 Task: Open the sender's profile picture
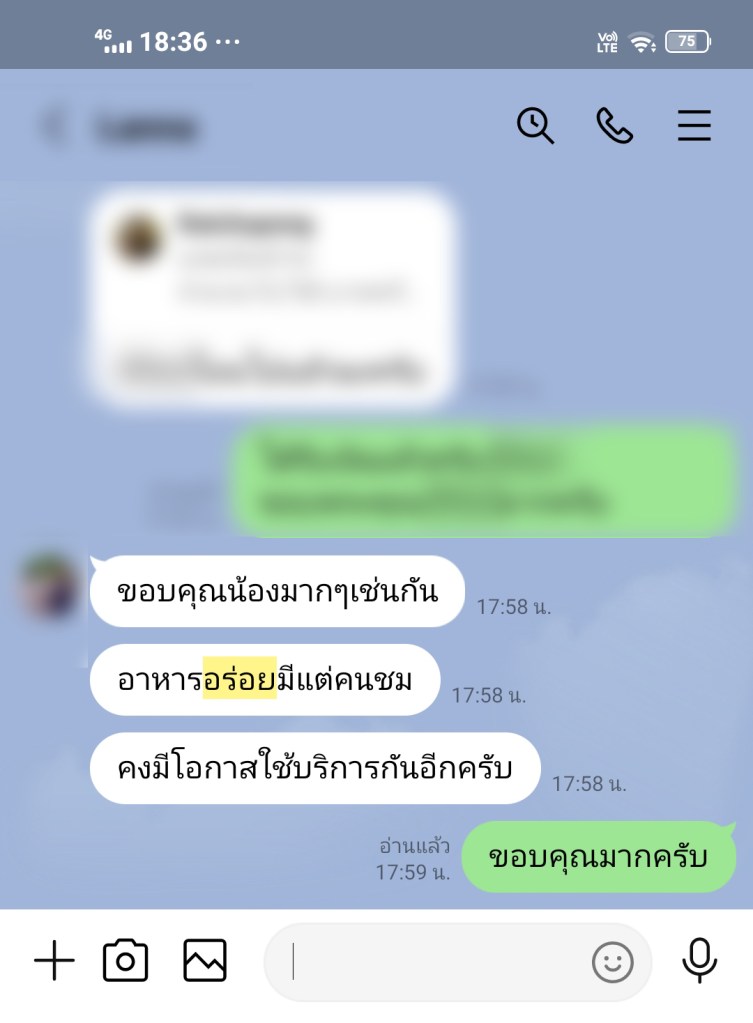point(48,586)
